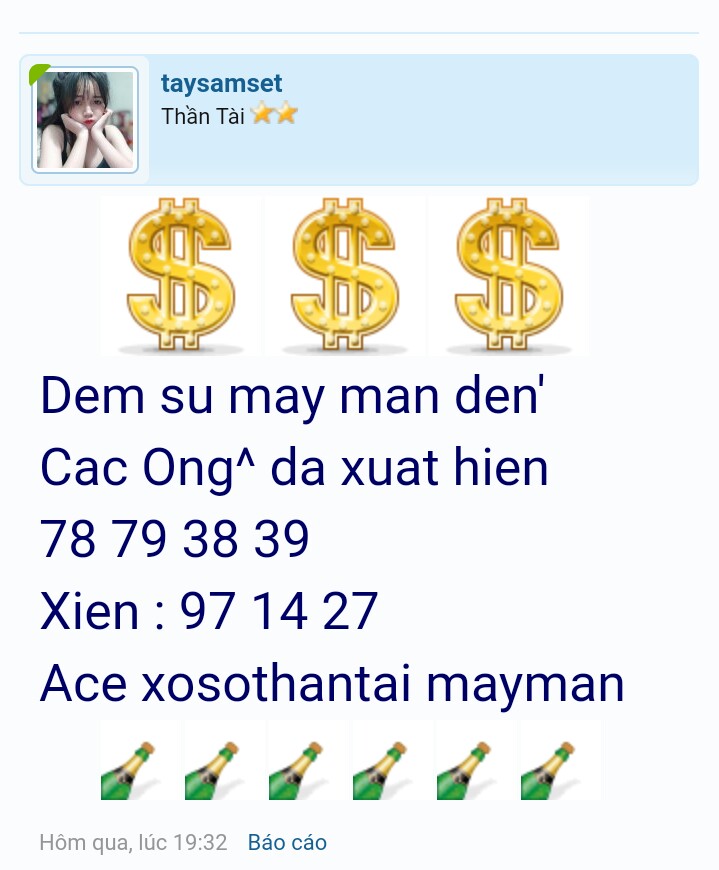Viewport: 719px width, 870px height.
Task: Open taysamset's profile via username
Action: (x=221, y=84)
